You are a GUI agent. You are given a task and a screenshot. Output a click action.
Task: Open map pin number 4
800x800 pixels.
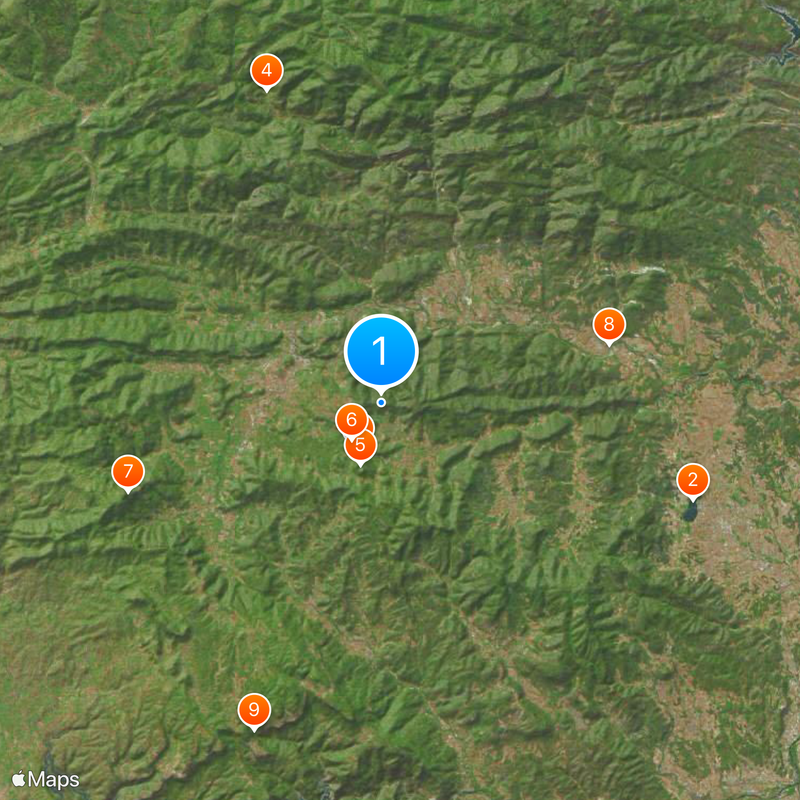pyautogui.click(x=266, y=71)
